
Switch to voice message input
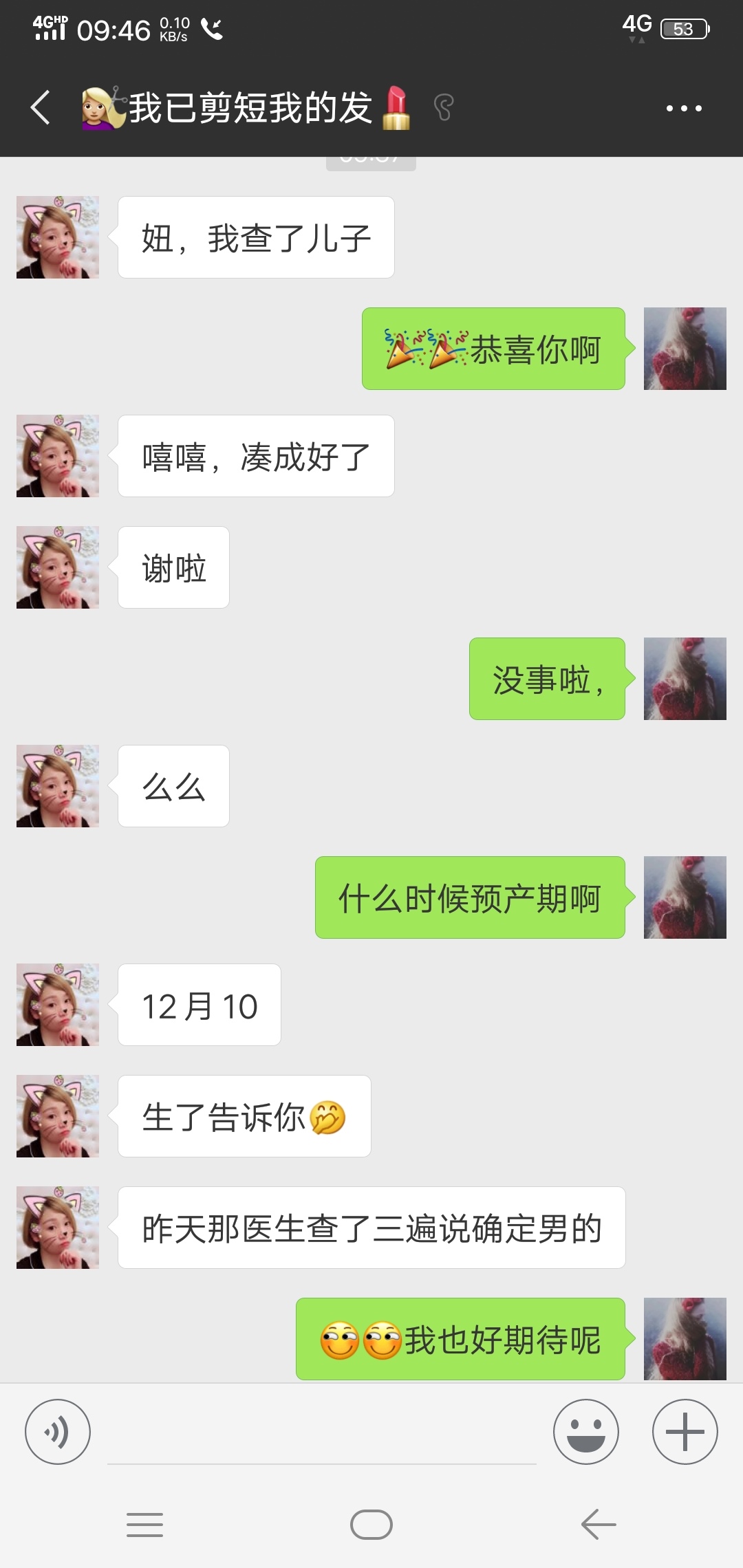(58, 1432)
